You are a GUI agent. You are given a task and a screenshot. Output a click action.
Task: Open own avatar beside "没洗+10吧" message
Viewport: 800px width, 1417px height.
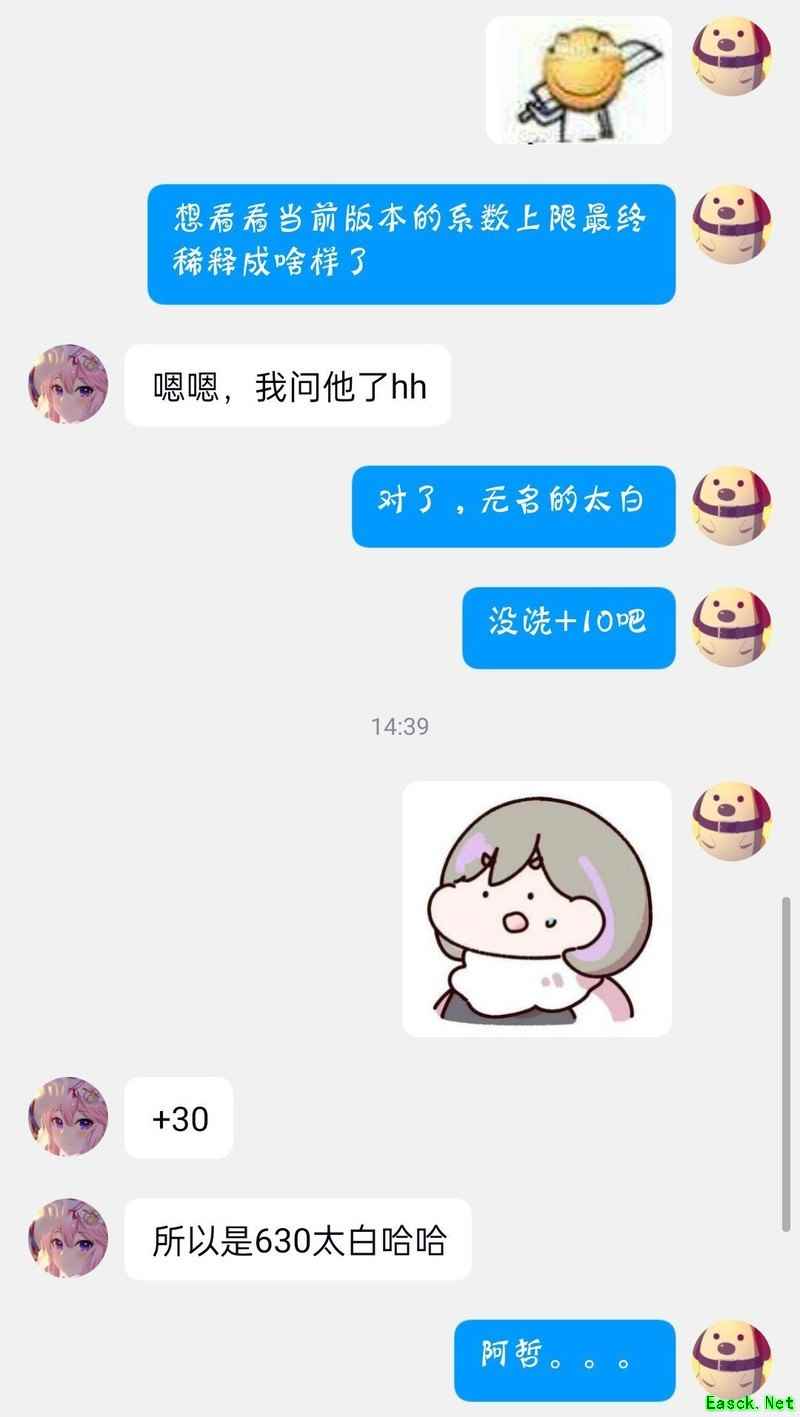pyautogui.click(x=731, y=627)
